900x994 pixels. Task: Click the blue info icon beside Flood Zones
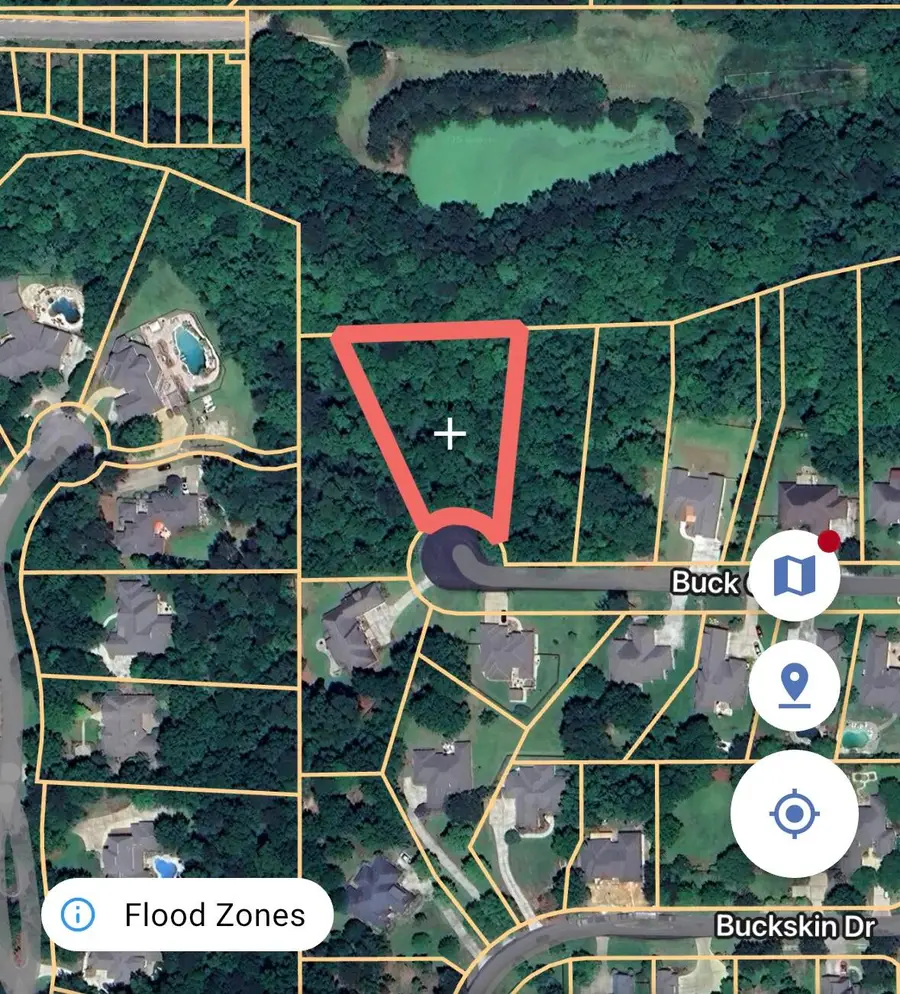tap(78, 913)
